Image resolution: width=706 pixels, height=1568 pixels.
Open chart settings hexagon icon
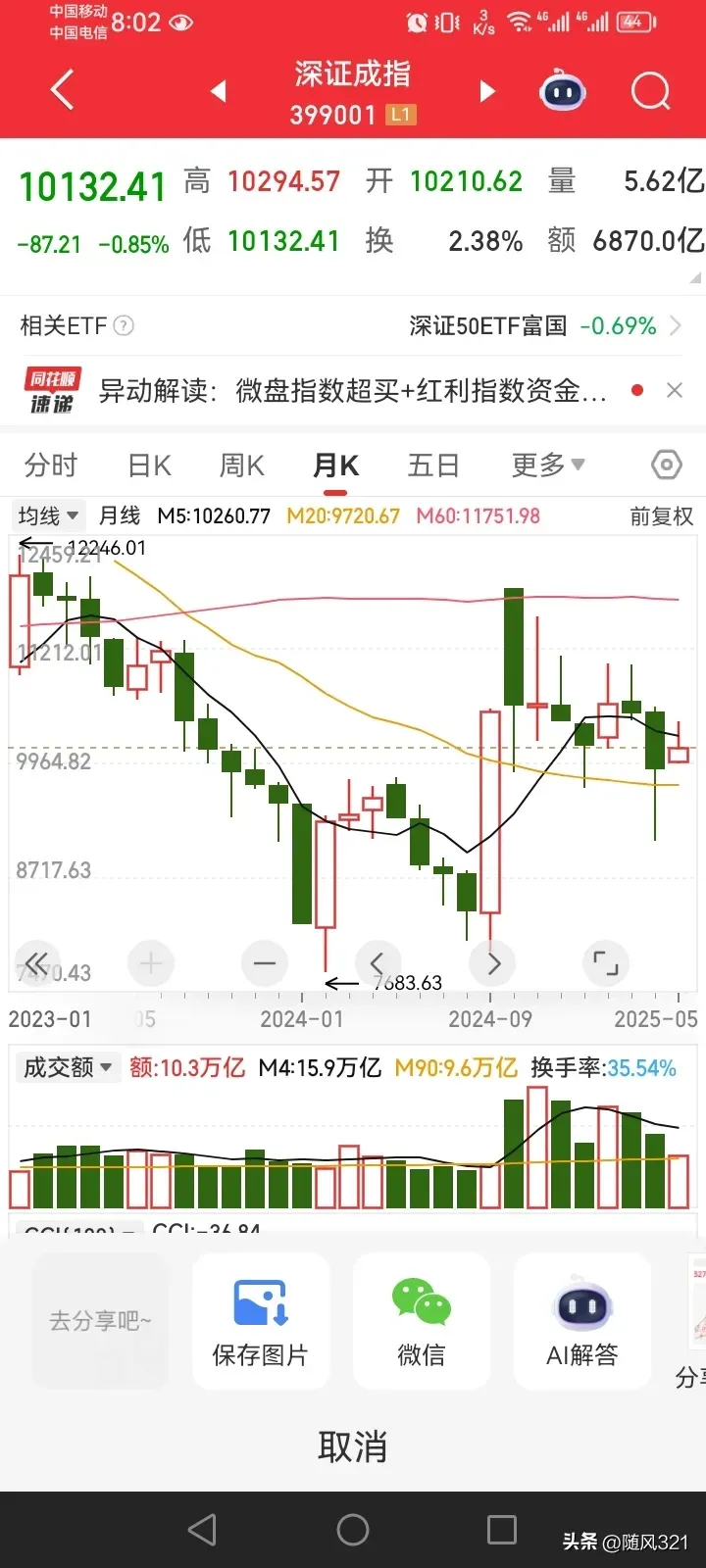pyautogui.click(x=667, y=465)
